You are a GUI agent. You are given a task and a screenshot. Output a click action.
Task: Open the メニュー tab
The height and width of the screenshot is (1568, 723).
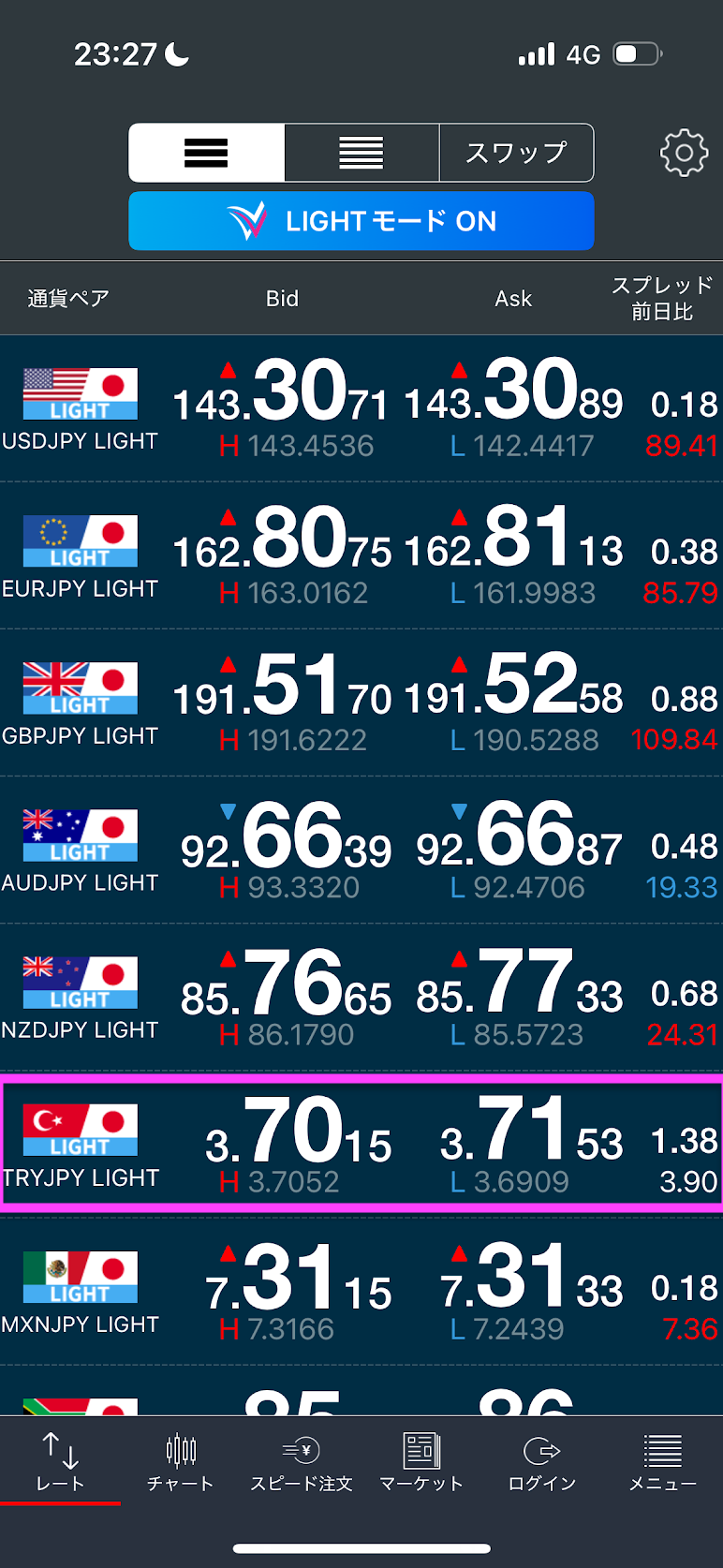(662, 1461)
